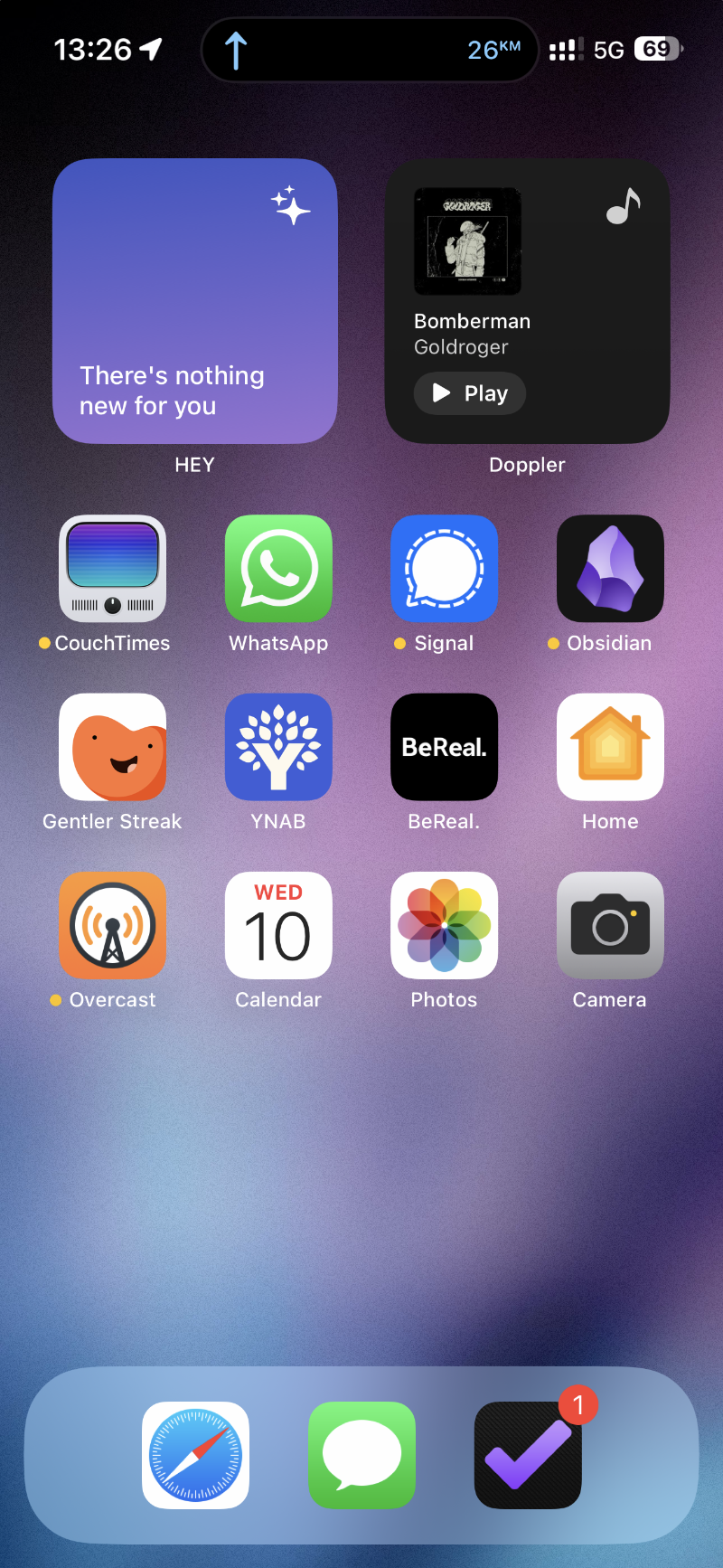Open Safari from the dock
The width and height of the screenshot is (723, 1568).
click(x=195, y=1455)
